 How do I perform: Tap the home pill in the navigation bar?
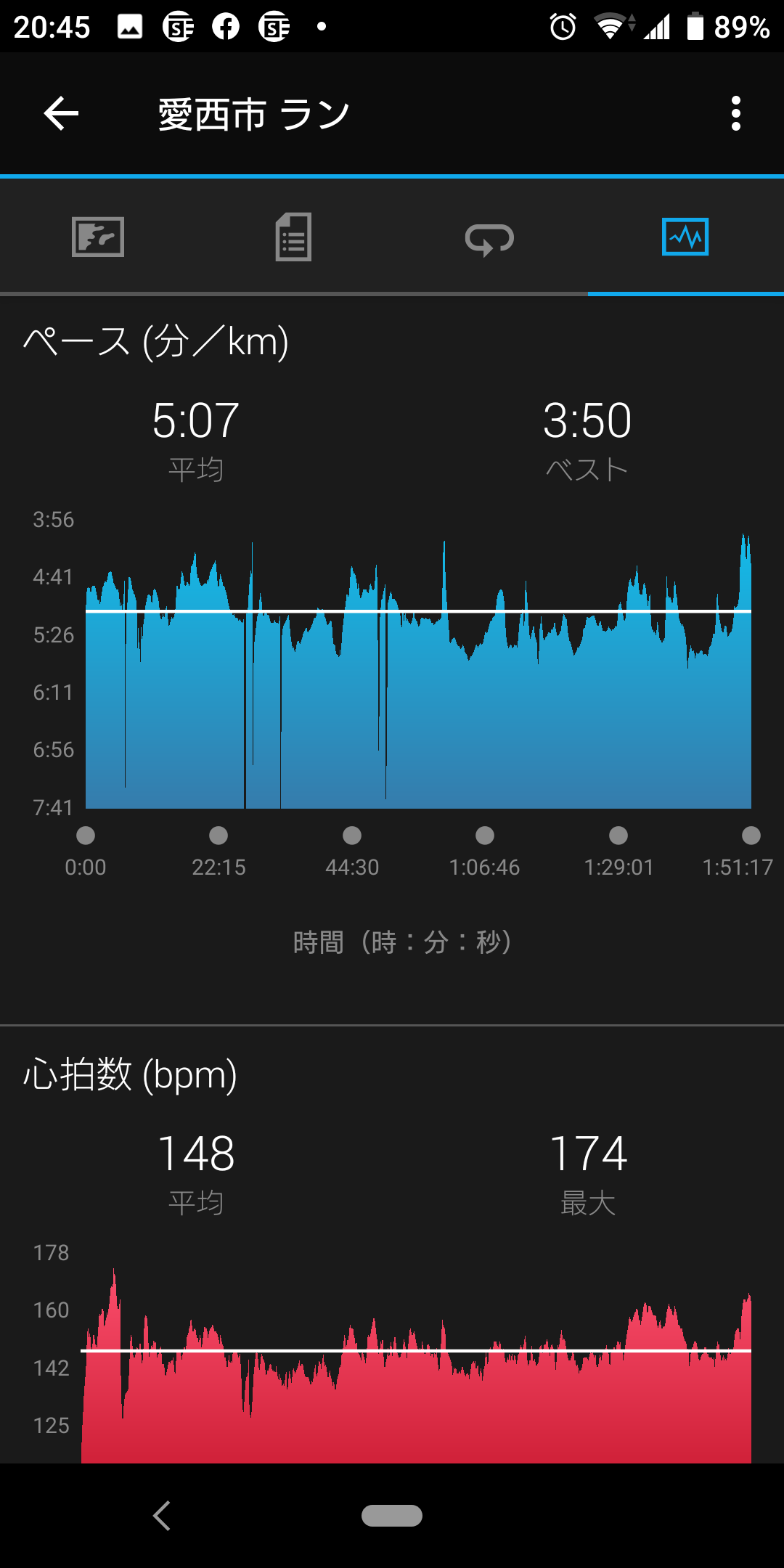click(392, 1516)
